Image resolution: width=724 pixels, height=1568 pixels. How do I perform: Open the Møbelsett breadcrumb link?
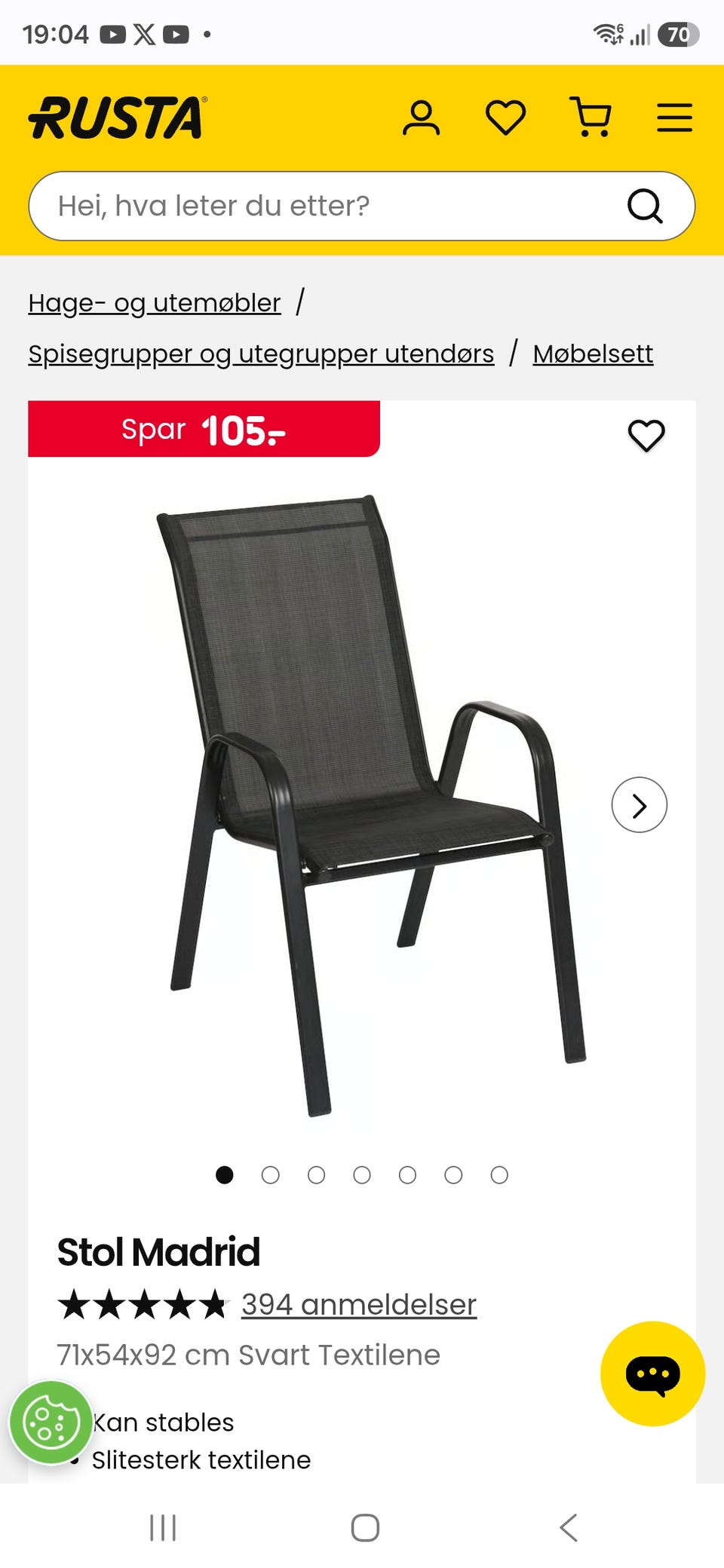click(593, 354)
